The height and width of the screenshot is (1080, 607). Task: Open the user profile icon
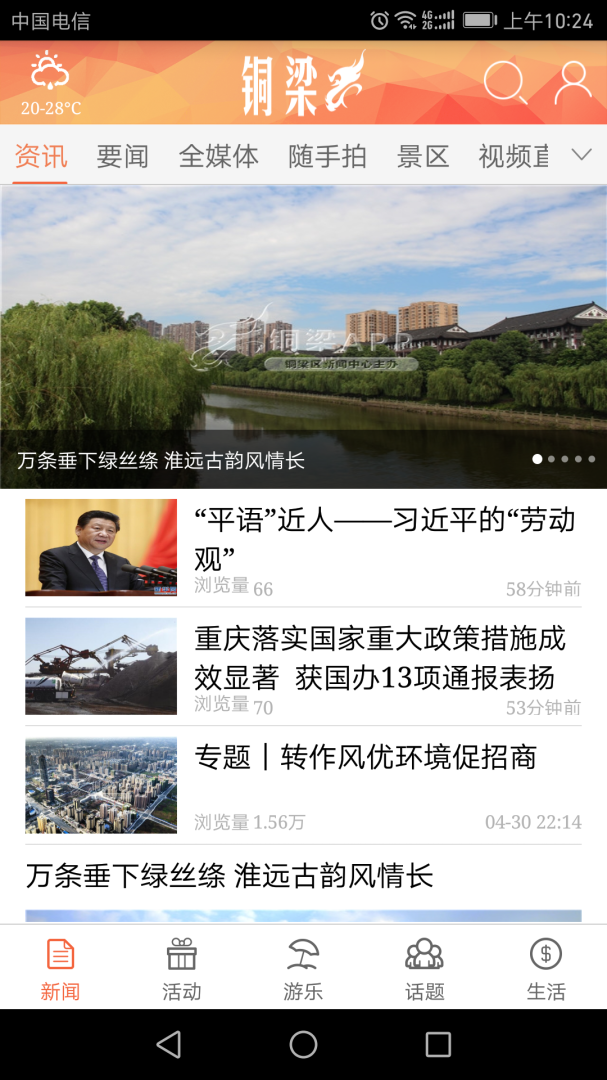573,83
